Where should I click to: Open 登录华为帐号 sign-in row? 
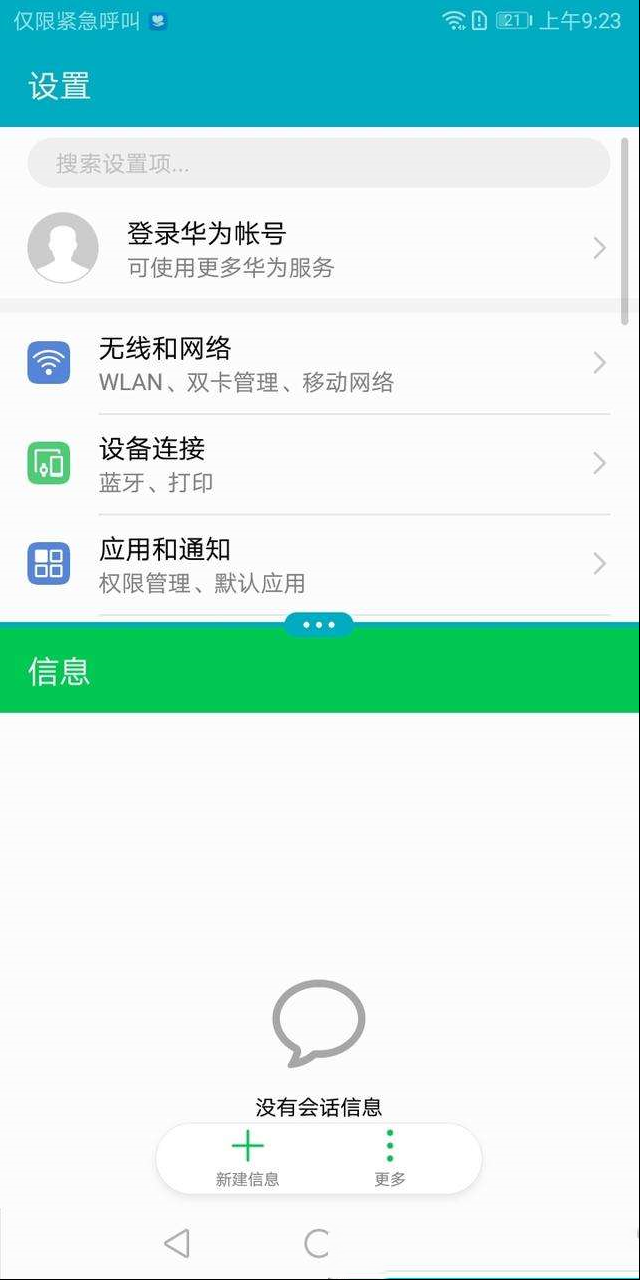coord(318,248)
